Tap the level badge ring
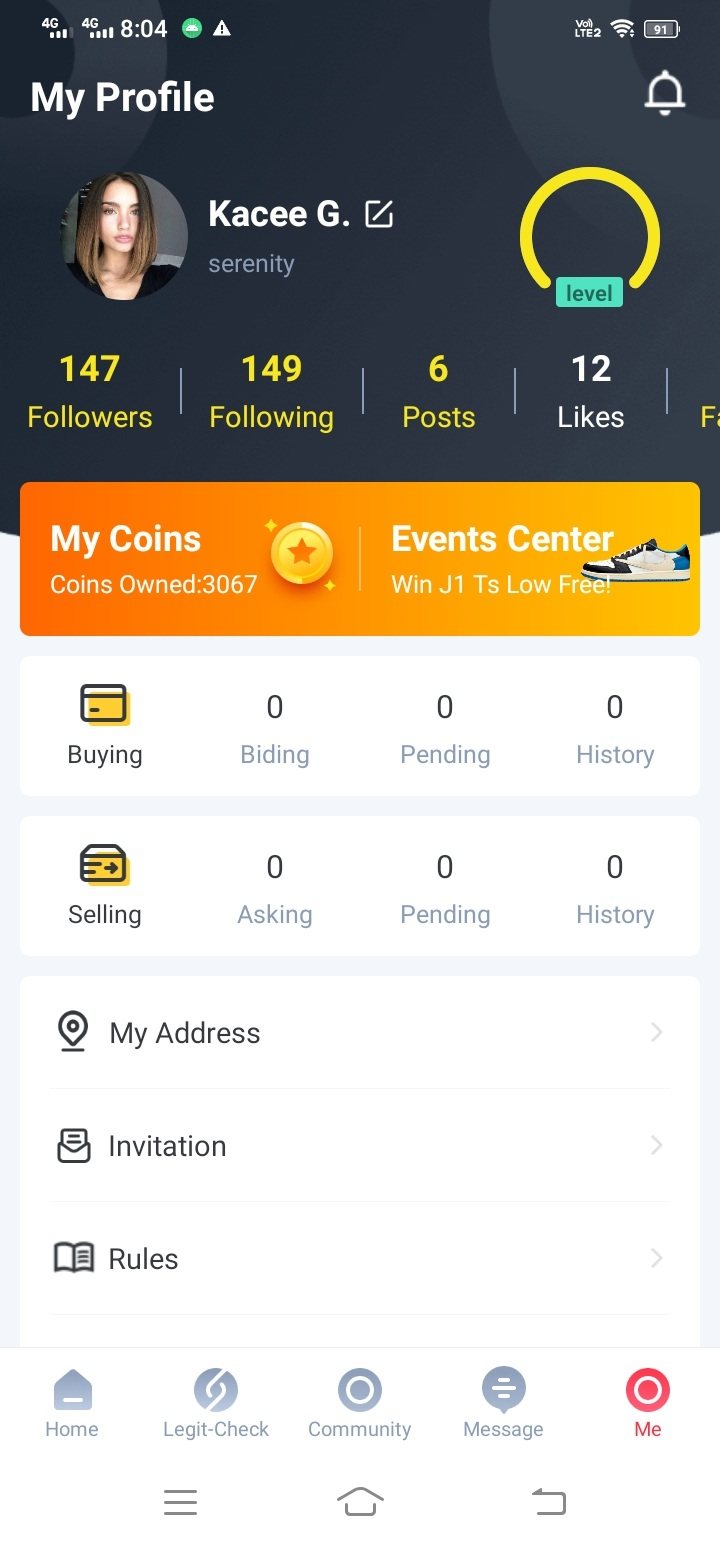This screenshot has width=720, height=1544. click(589, 238)
